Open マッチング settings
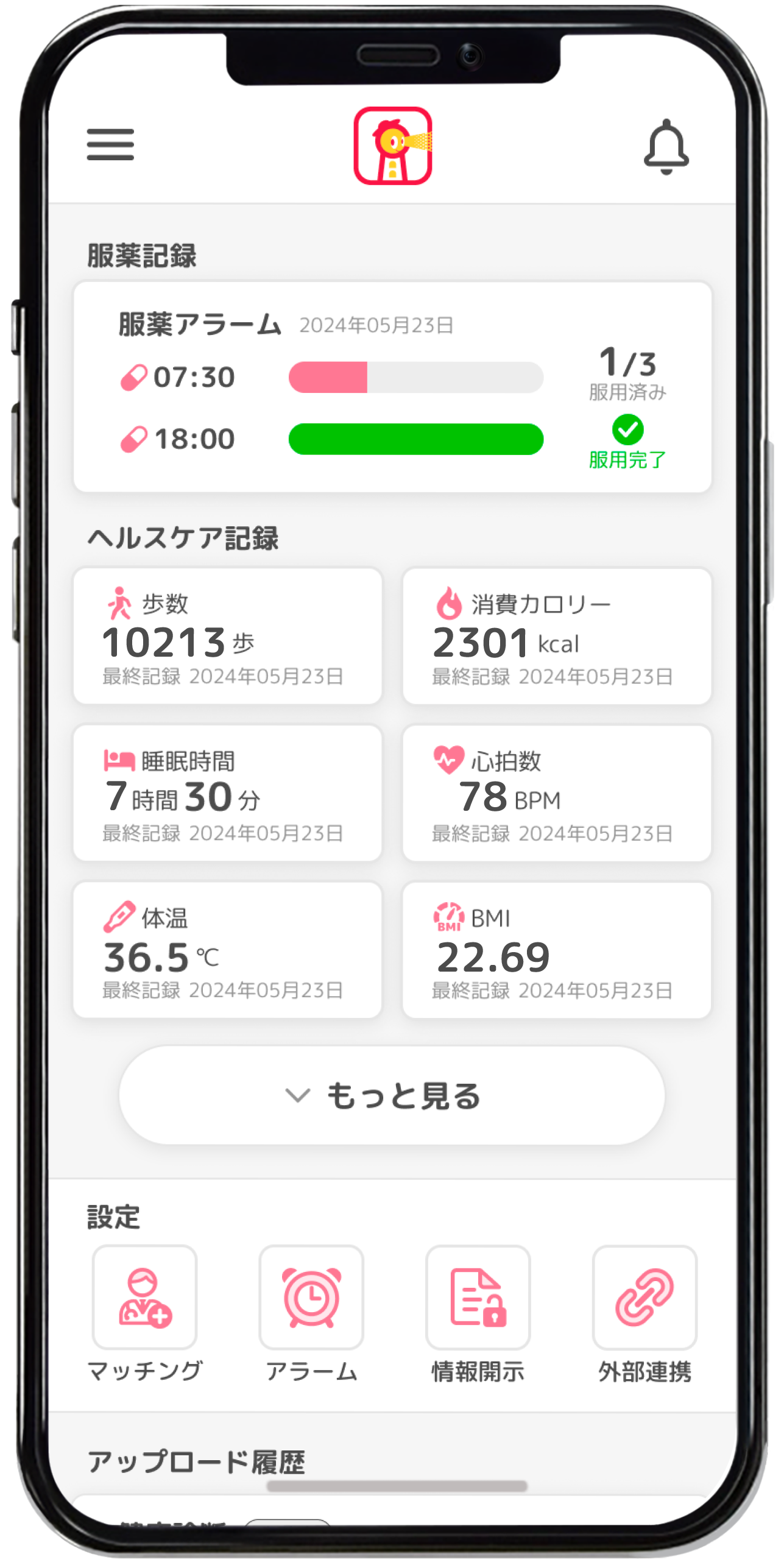The image size is (784, 1568). 145,1298
